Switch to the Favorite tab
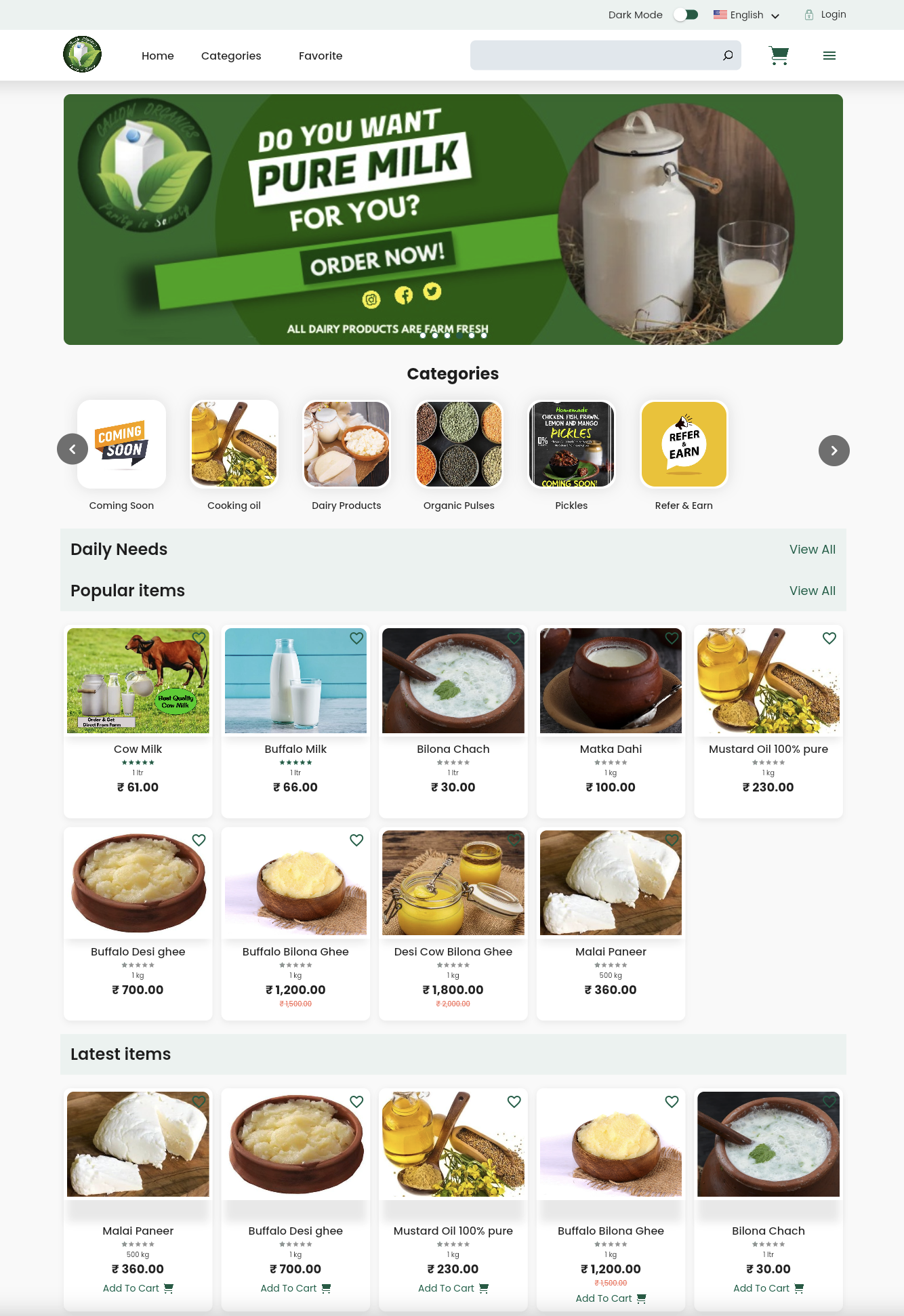The width and height of the screenshot is (904, 1316). [321, 56]
